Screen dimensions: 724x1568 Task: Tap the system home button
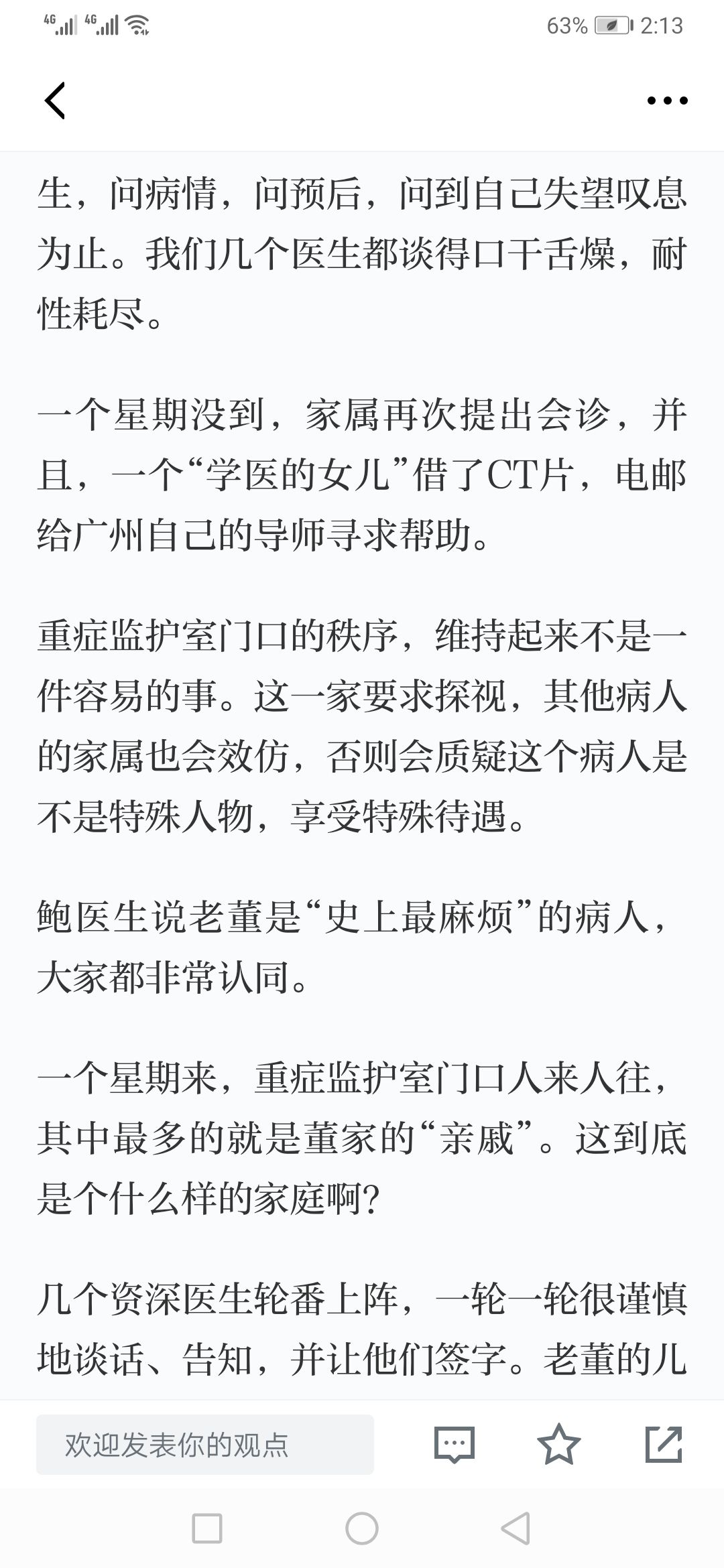362,1529
